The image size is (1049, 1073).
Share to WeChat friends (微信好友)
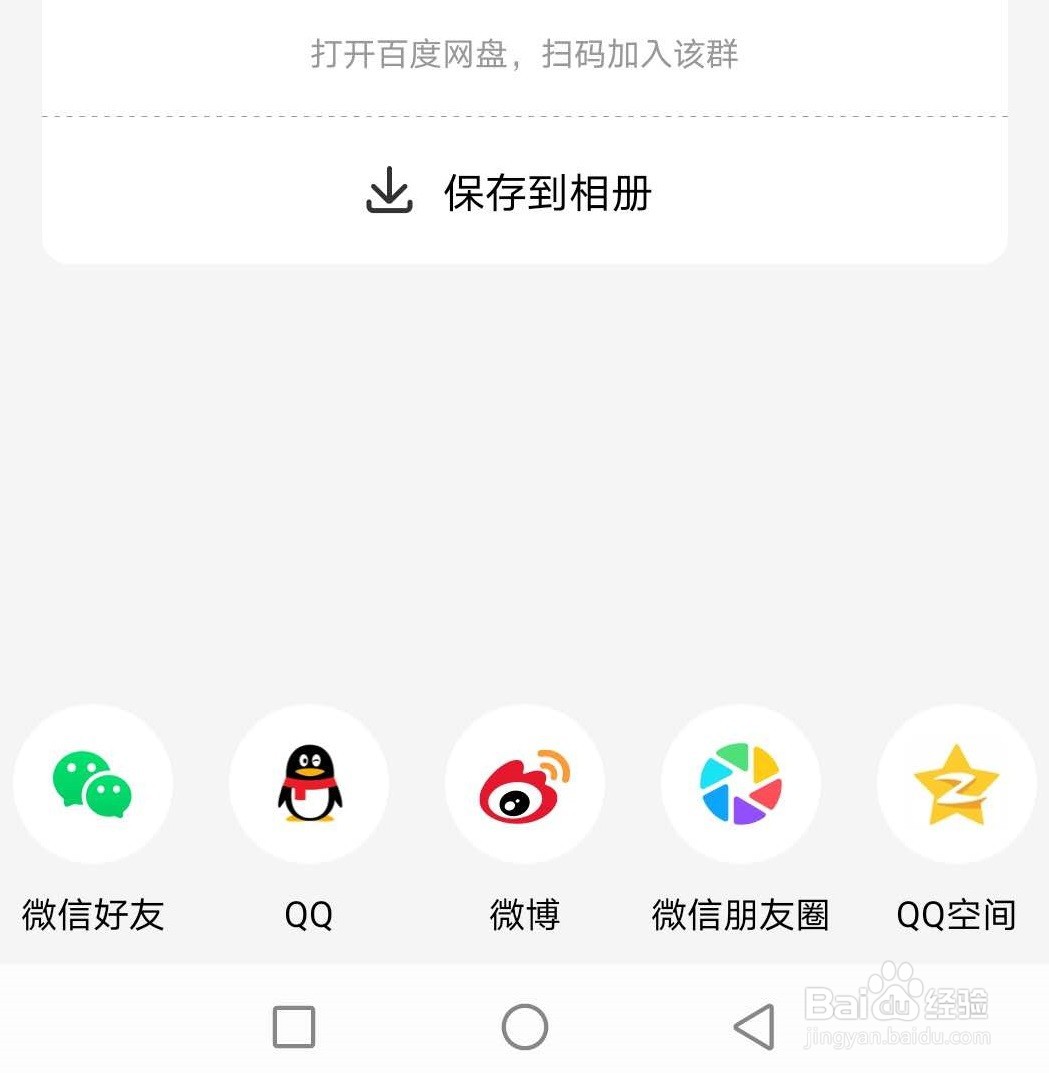pos(92,784)
